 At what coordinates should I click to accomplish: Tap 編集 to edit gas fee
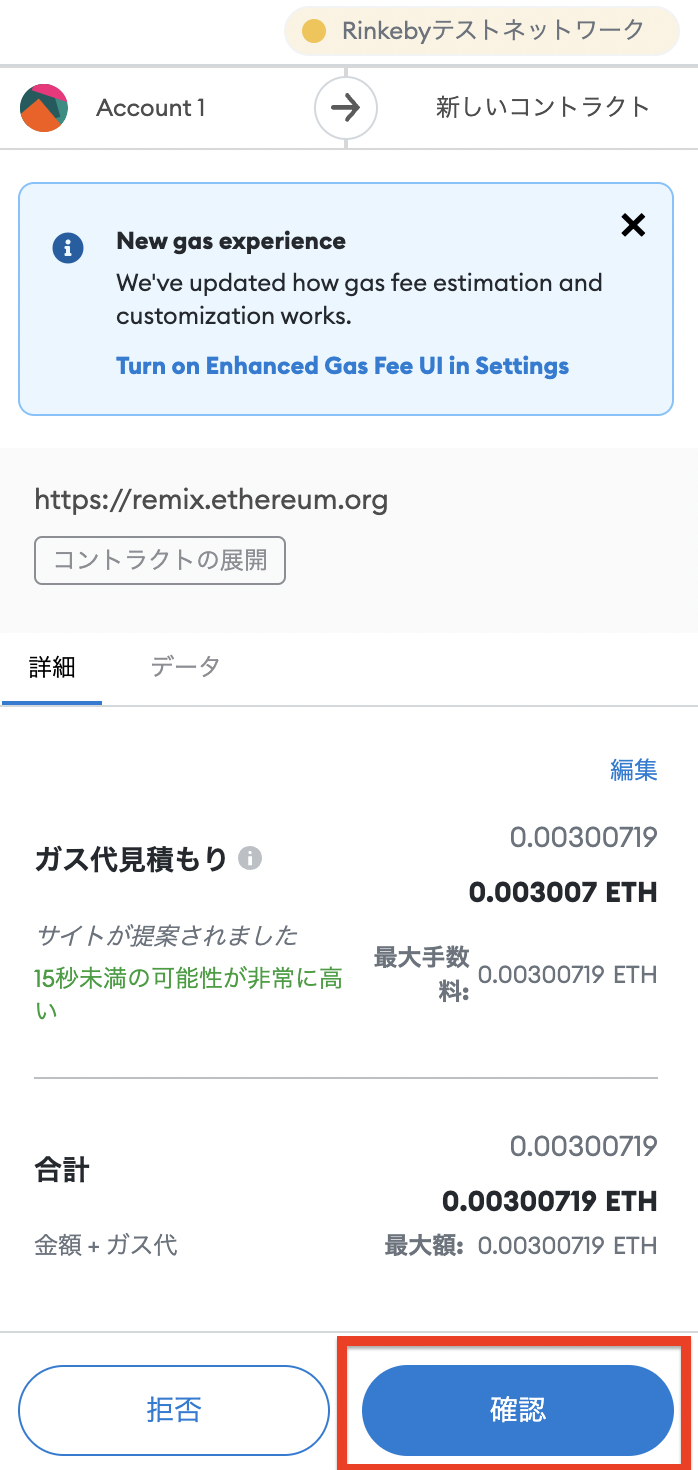pos(634,770)
